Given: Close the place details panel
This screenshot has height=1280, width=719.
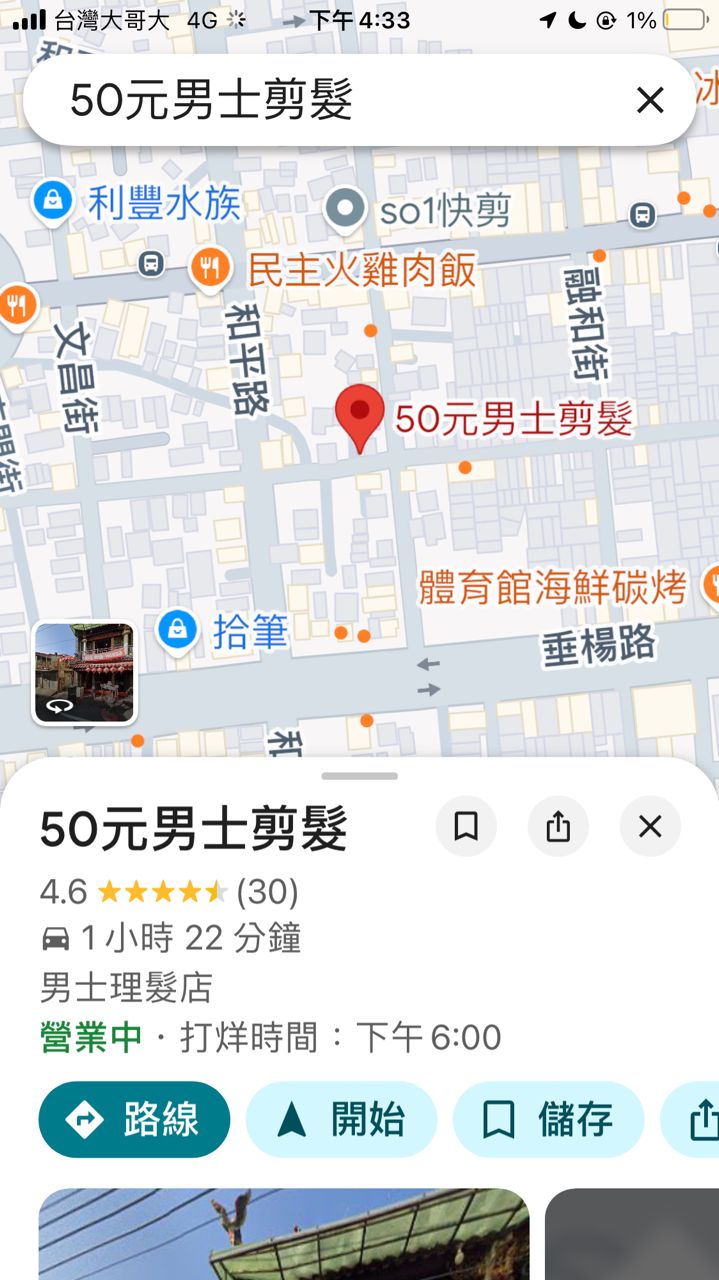Looking at the screenshot, I should [650, 827].
